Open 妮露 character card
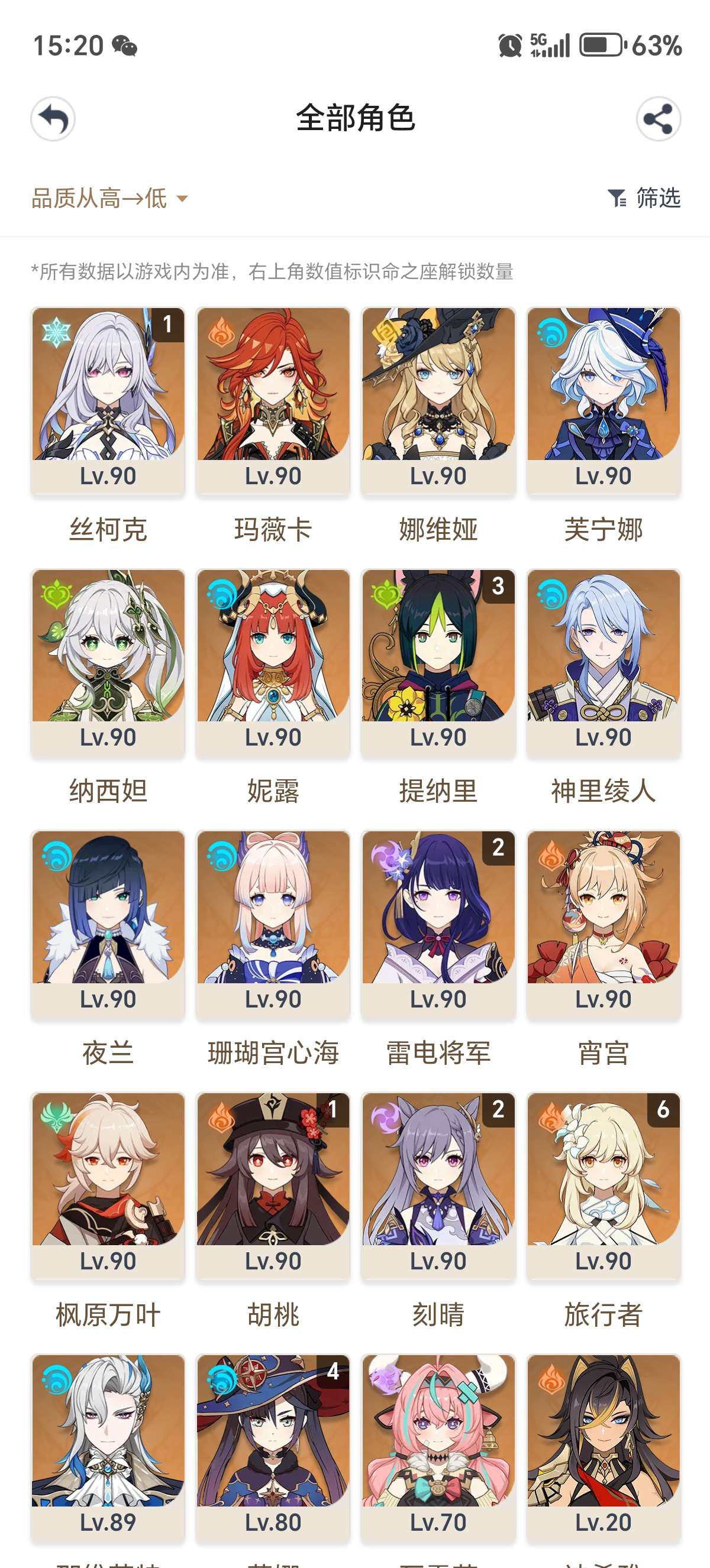Image resolution: width=710 pixels, height=1568 pixels. 273,663
